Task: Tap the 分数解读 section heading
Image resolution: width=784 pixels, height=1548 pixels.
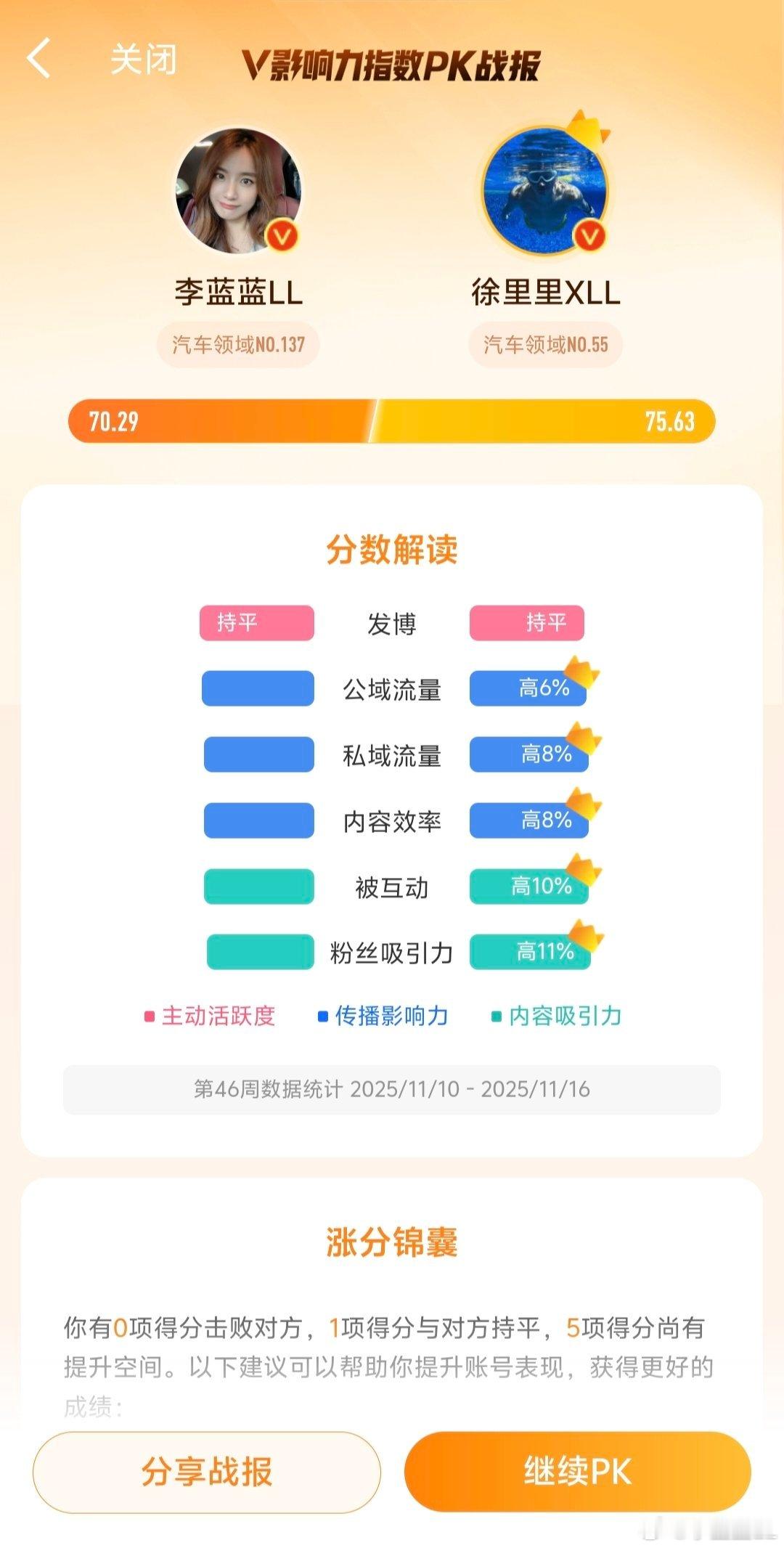Action: point(392,550)
